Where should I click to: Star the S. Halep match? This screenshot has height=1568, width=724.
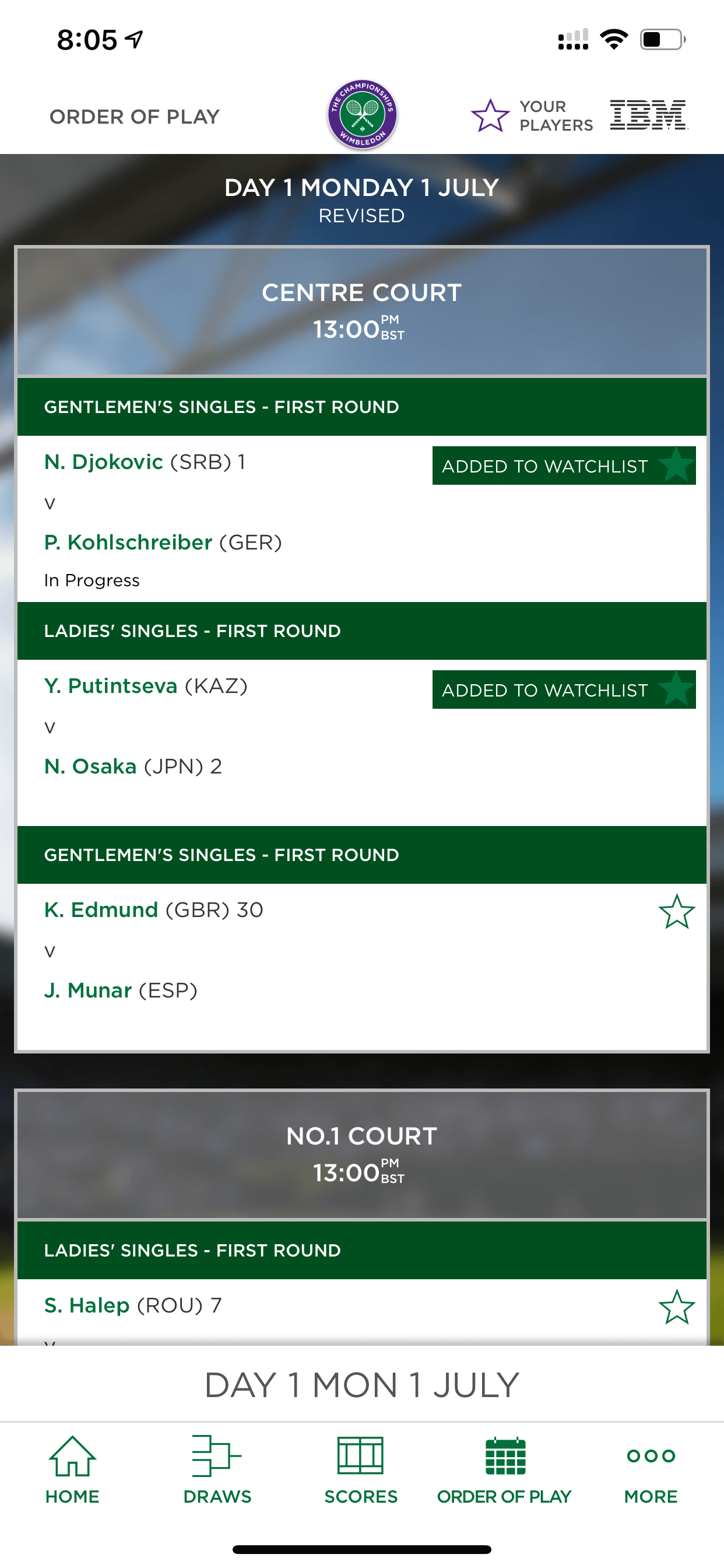point(676,1306)
